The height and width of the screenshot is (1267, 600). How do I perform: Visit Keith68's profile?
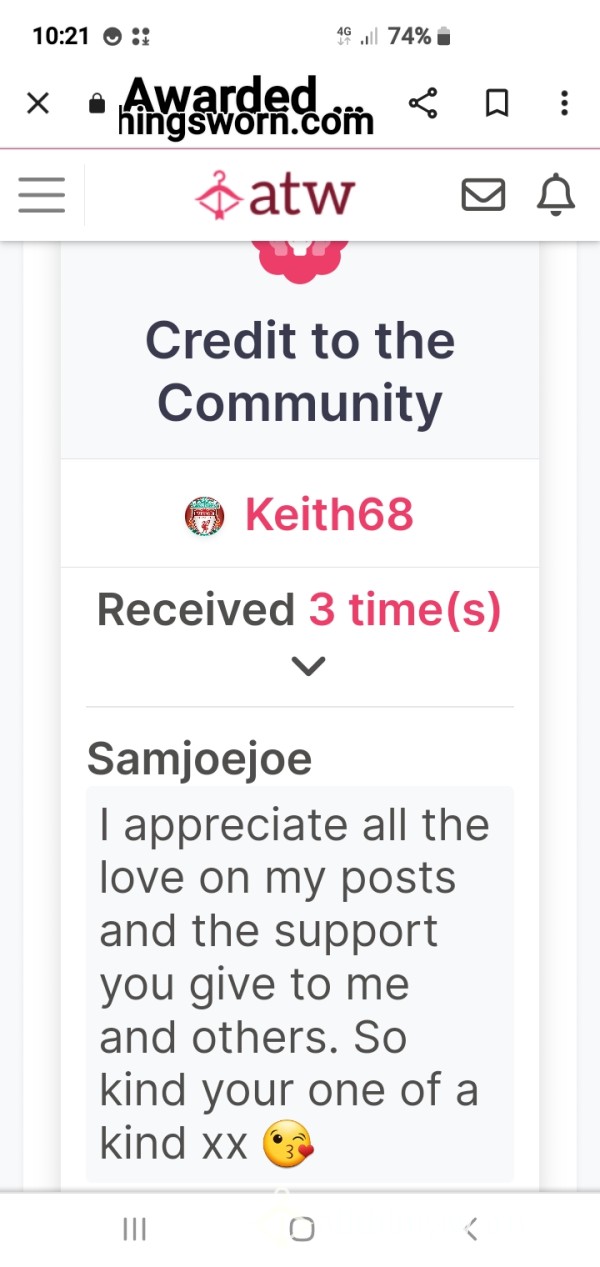coord(329,515)
